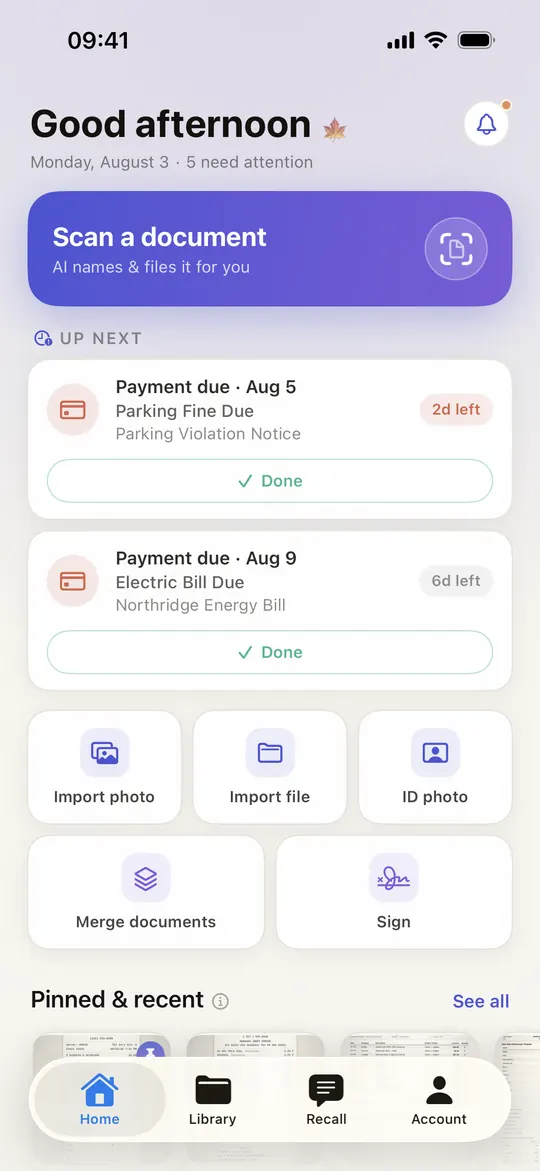Viewport: 540px width, 1171px height.
Task: Start an ID photo
Action: [x=435, y=767]
